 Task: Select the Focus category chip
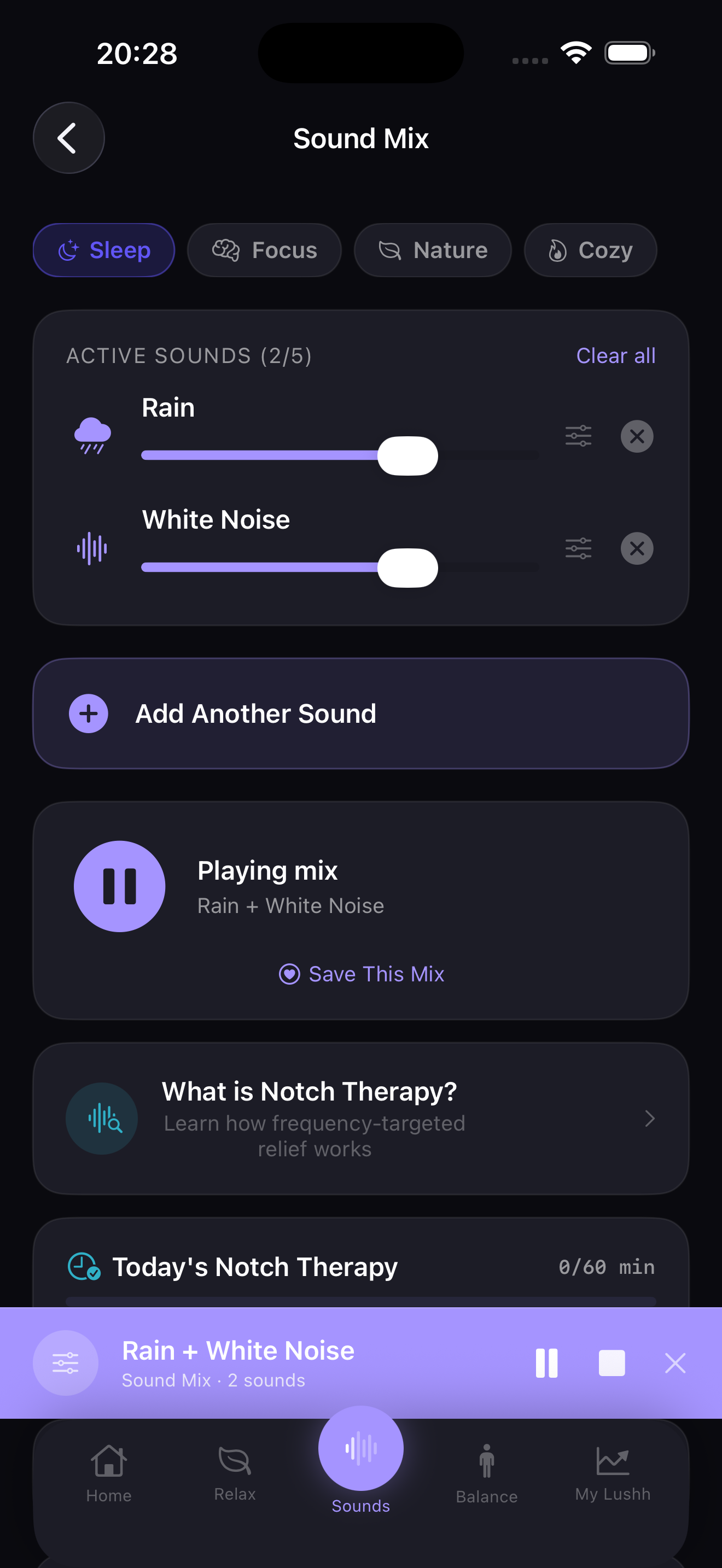tap(264, 250)
